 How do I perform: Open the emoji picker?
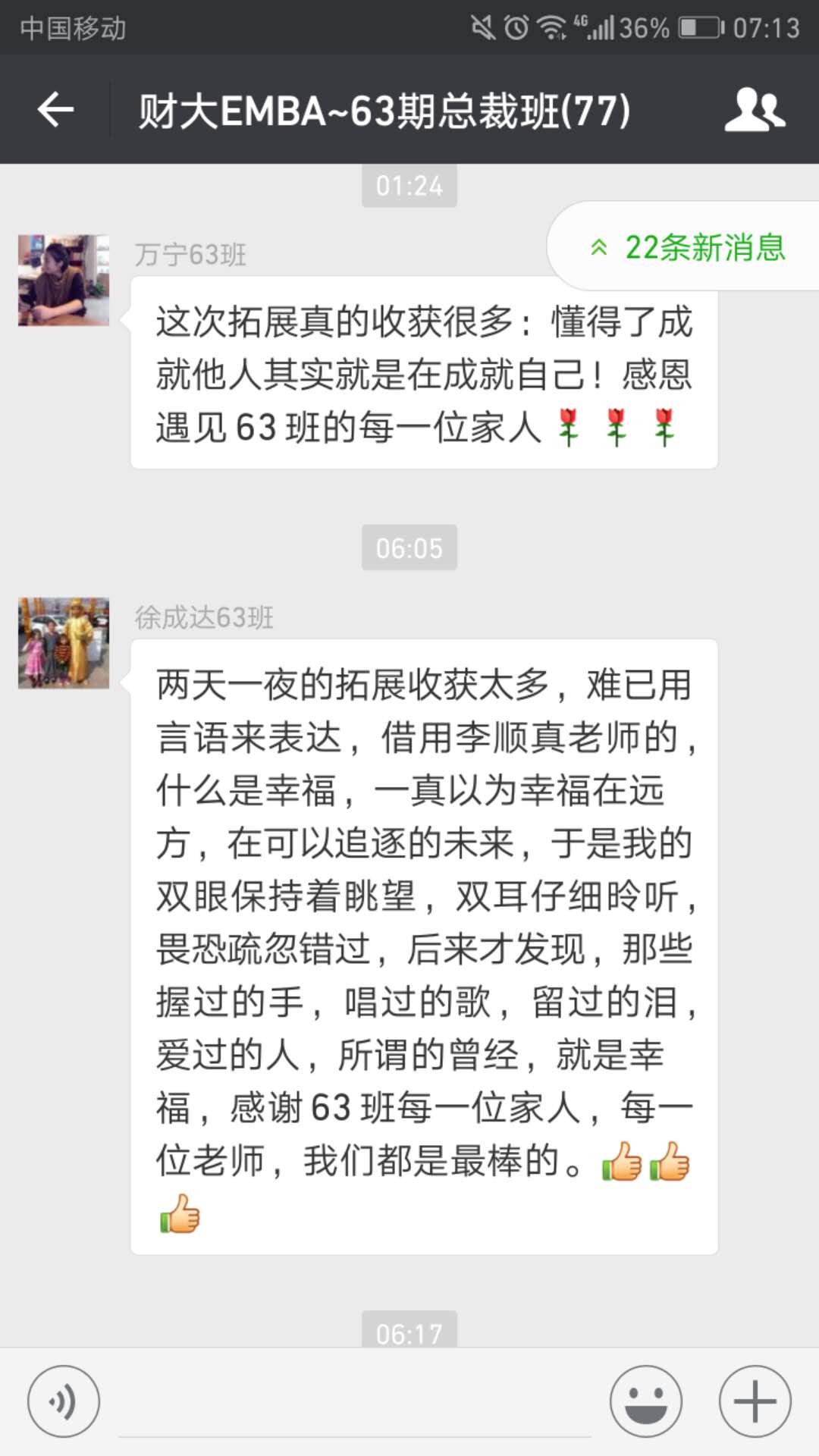coord(646,1401)
